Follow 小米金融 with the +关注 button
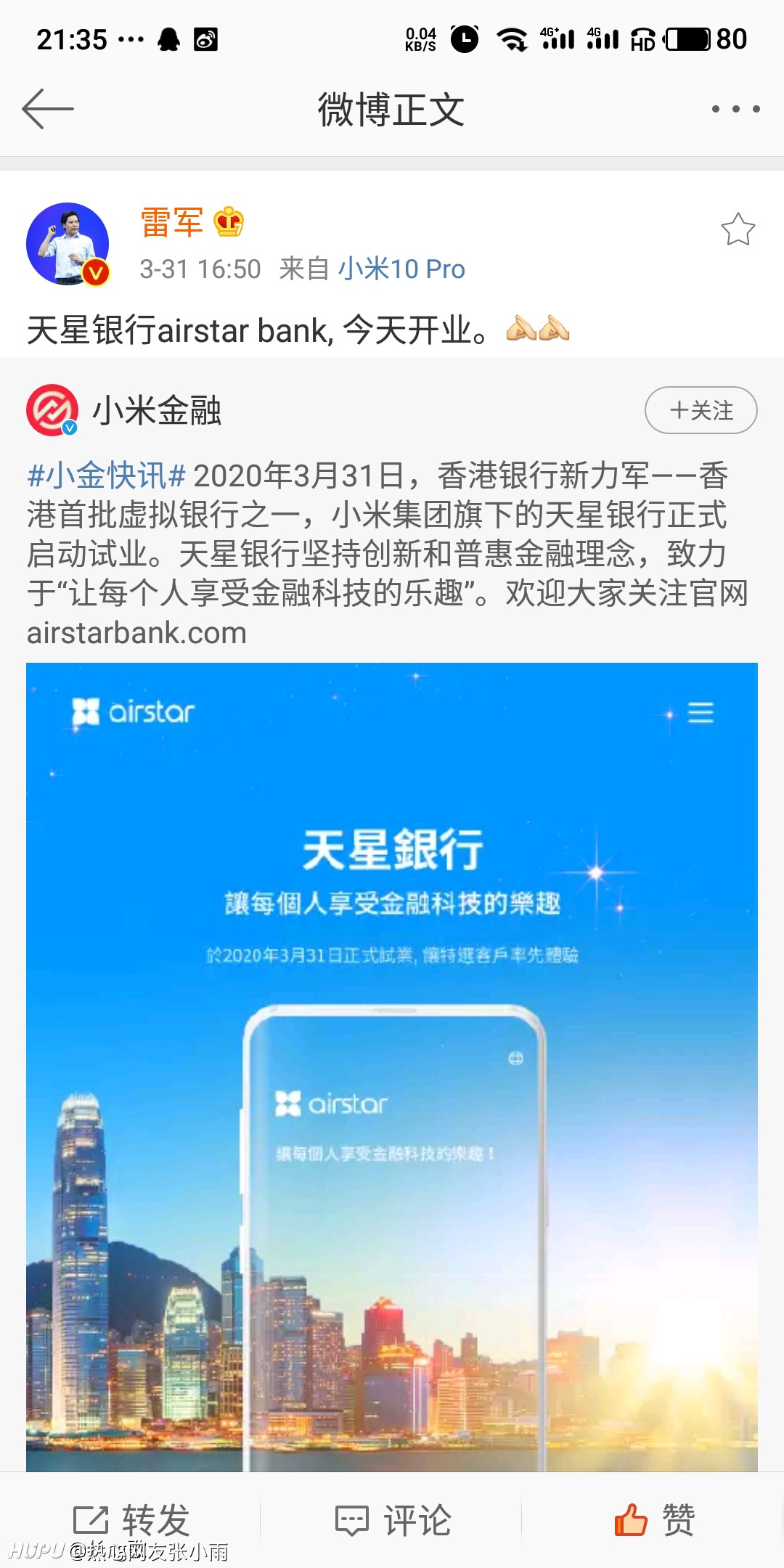 701,410
